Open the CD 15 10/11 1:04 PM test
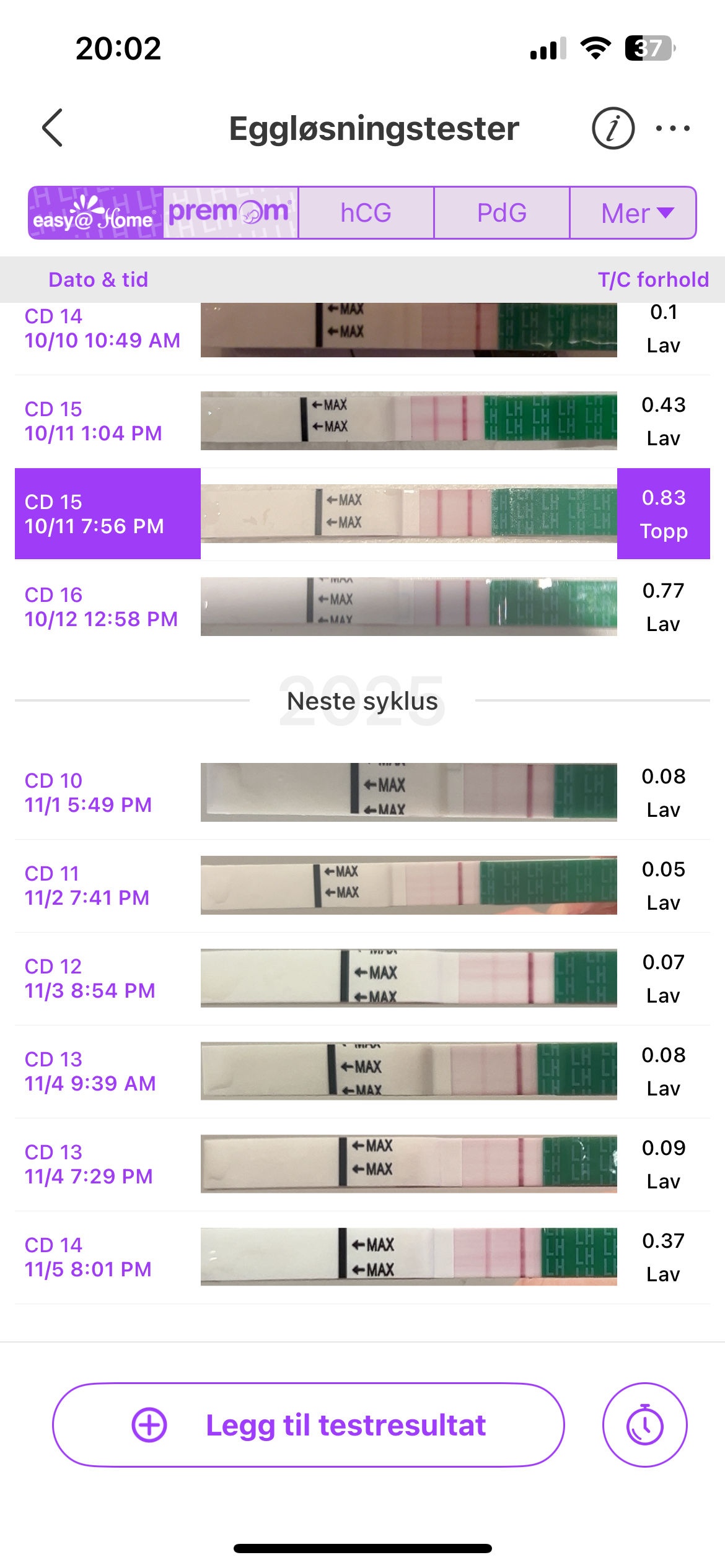The image size is (725, 1568). pyautogui.click(x=362, y=421)
